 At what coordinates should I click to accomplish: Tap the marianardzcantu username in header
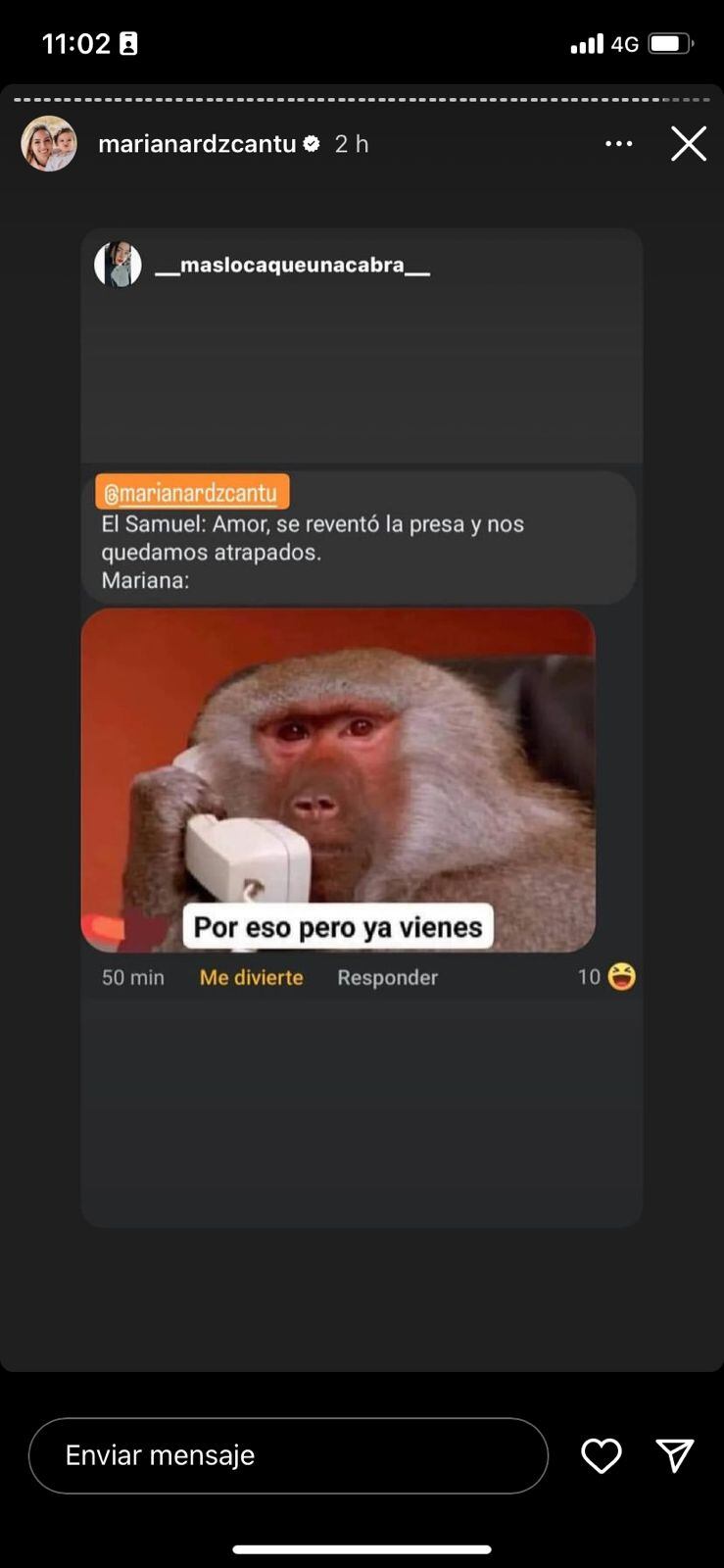pyautogui.click(x=197, y=144)
